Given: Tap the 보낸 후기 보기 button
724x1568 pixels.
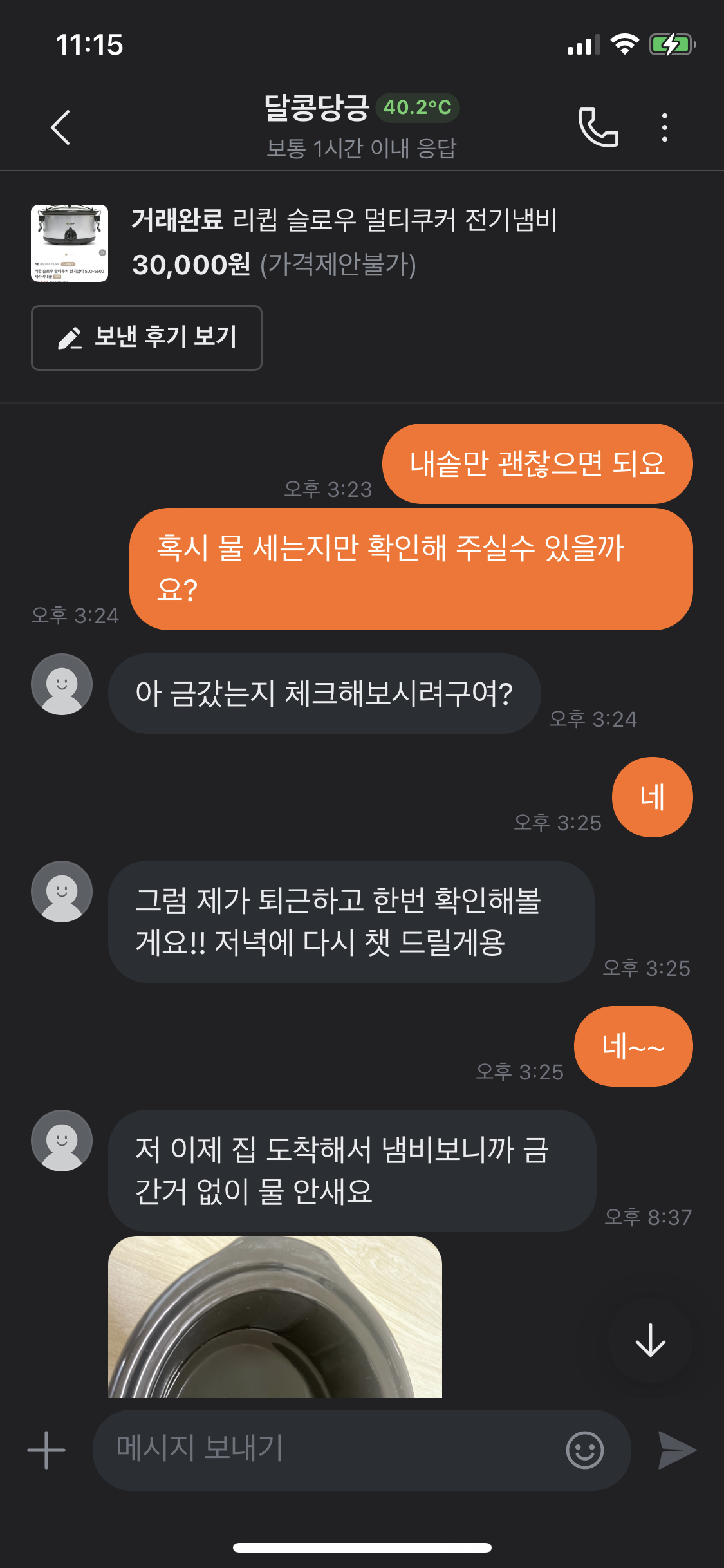Looking at the screenshot, I should coord(147,338).
